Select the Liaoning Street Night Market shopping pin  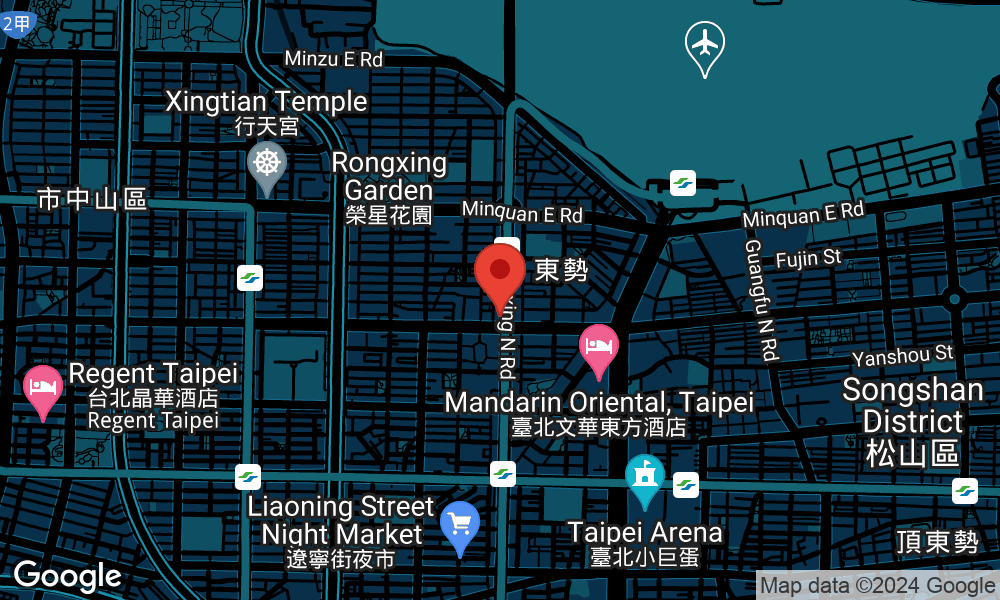tap(460, 522)
